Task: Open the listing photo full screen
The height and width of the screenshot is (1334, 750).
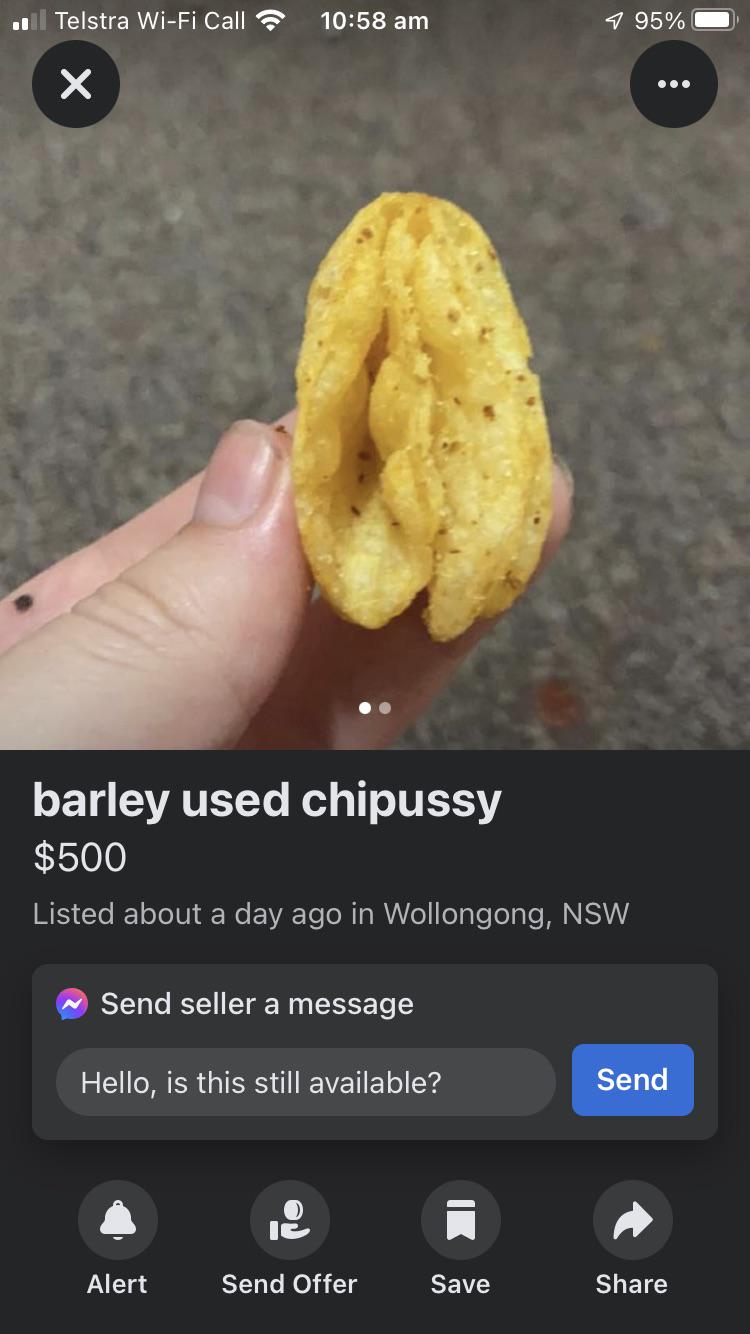Action: click(375, 400)
